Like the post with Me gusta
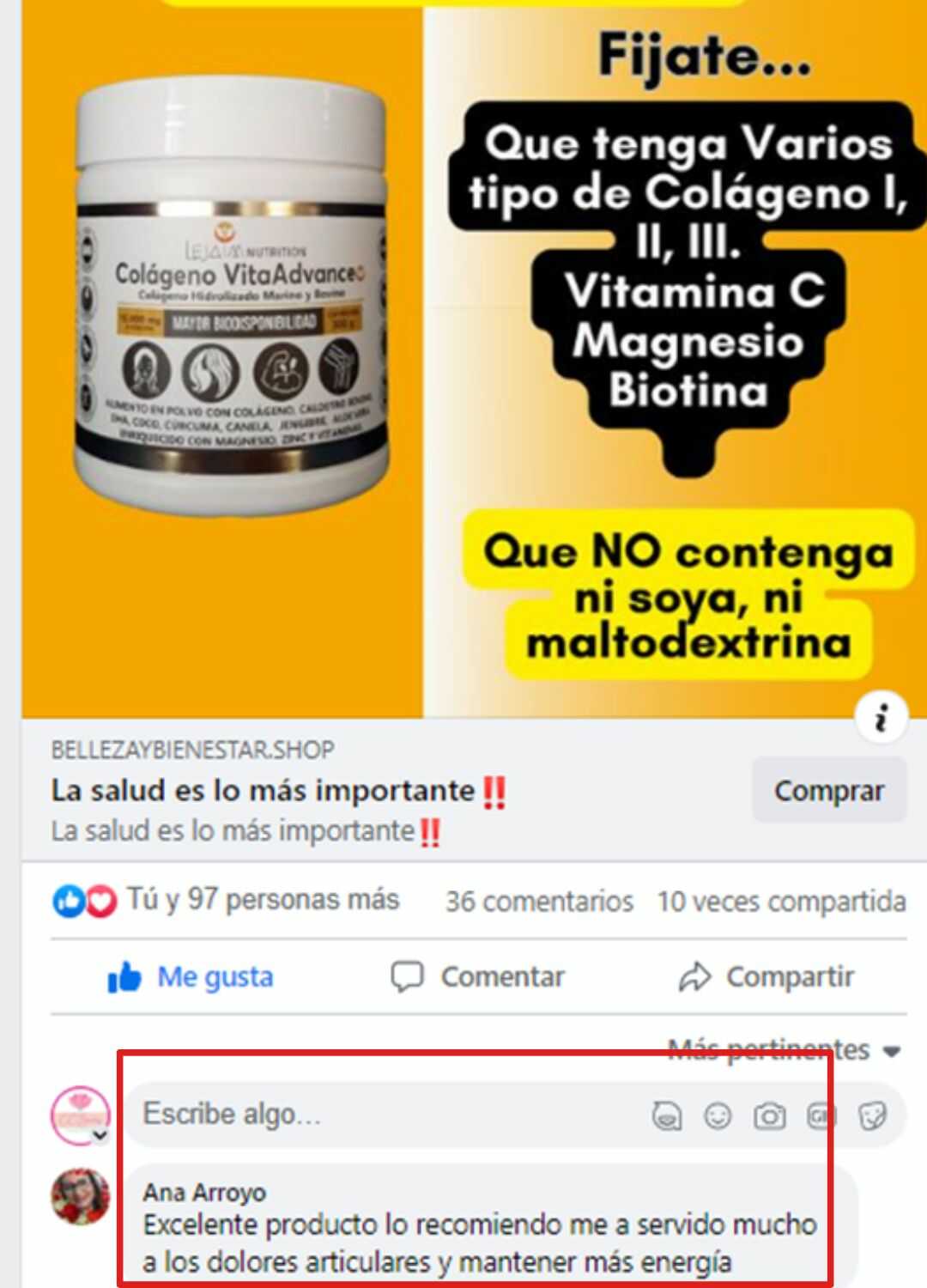This screenshot has width=927, height=1288. pos(191,977)
